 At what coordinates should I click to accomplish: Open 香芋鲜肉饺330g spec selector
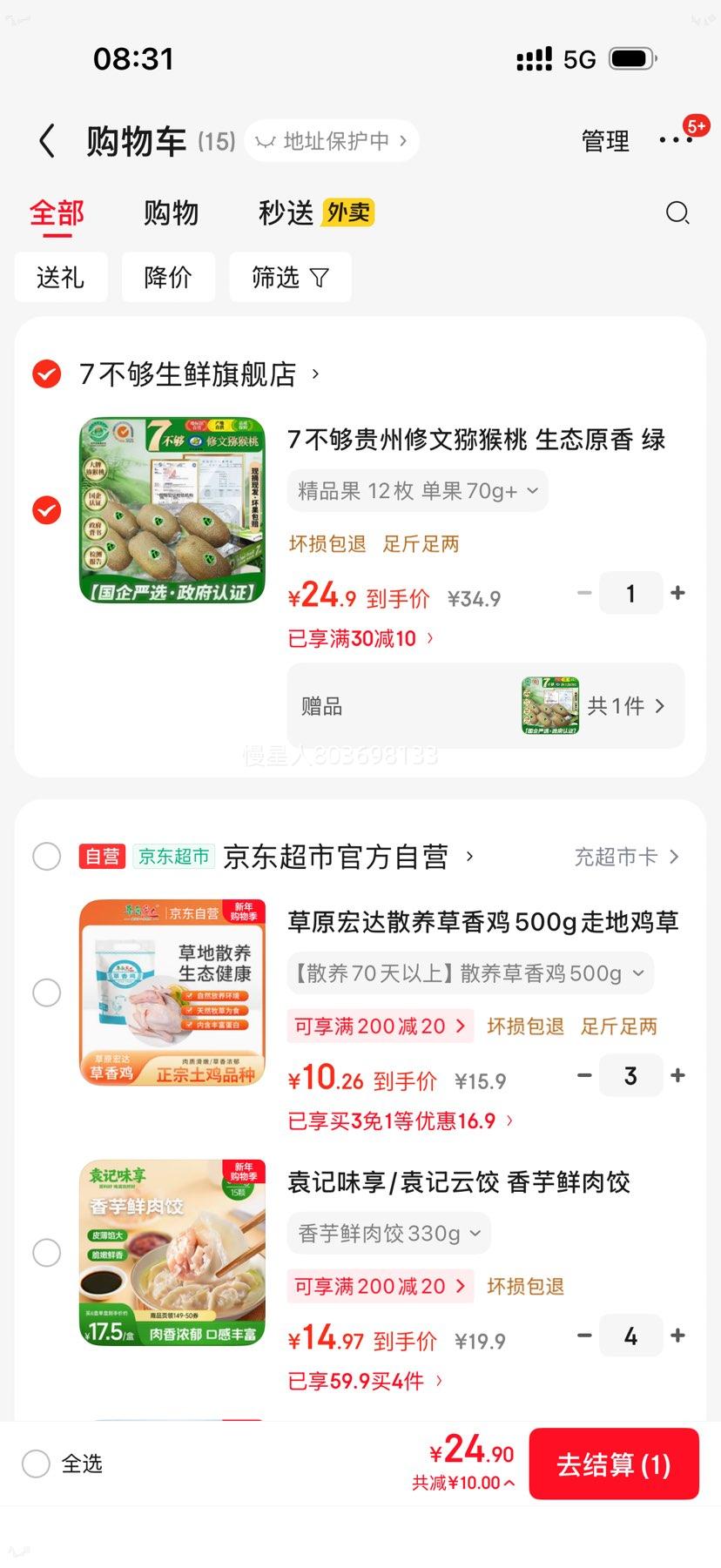[387, 1233]
